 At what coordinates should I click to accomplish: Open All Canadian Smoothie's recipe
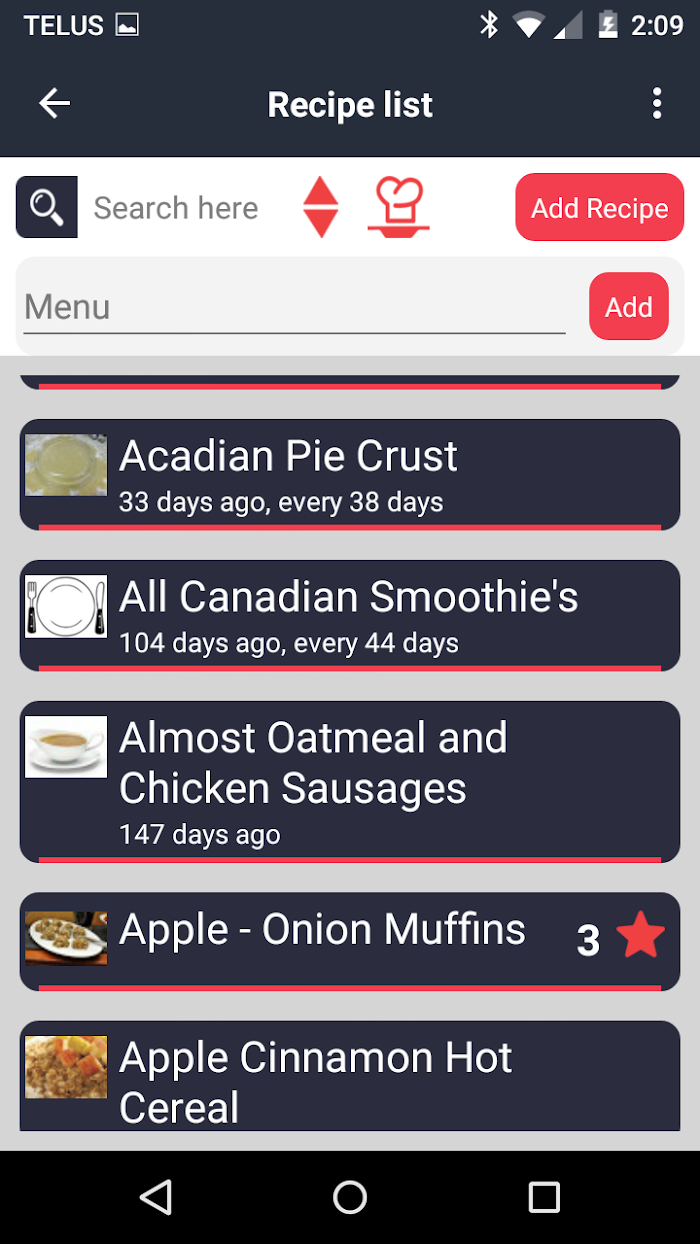[350, 616]
